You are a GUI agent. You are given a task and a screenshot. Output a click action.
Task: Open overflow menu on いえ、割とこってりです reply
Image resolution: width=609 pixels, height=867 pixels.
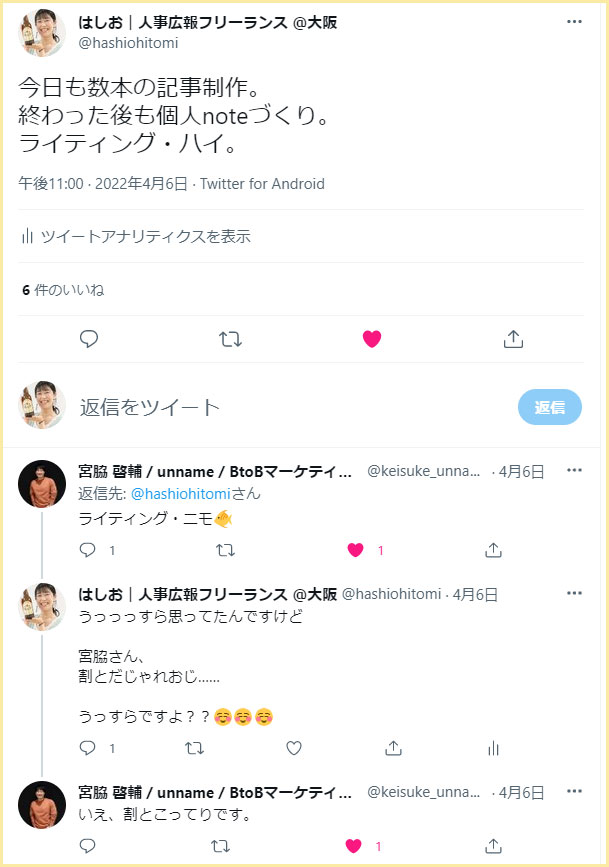[x=574, y=791]
